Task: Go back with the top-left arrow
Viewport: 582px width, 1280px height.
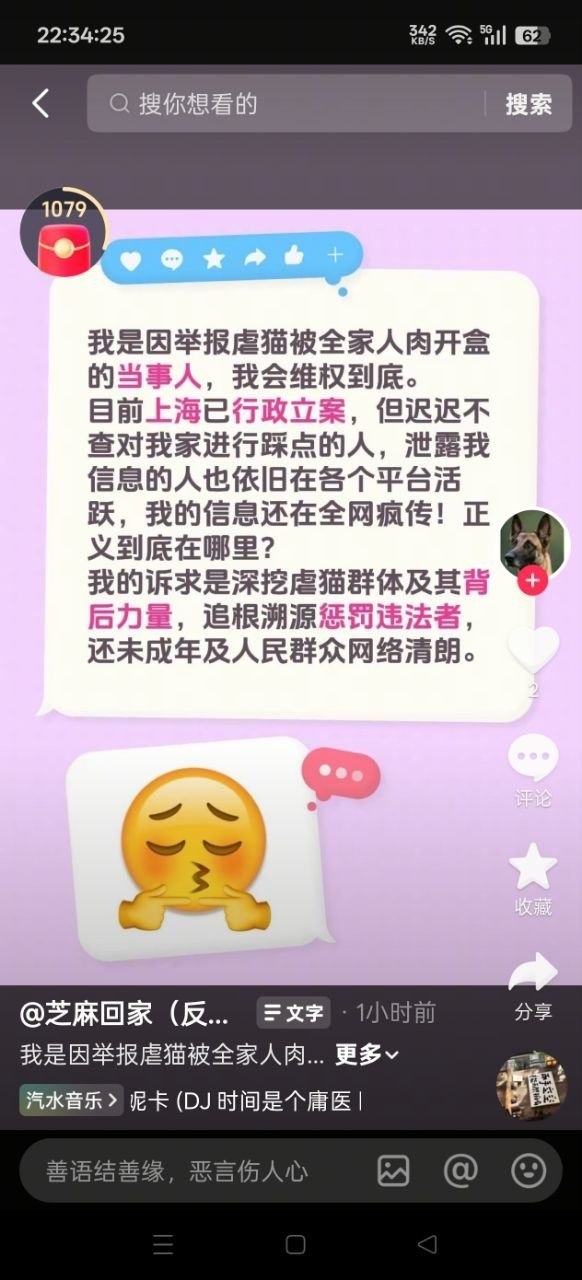Action: pyautogui.click(x=40, y=103)
